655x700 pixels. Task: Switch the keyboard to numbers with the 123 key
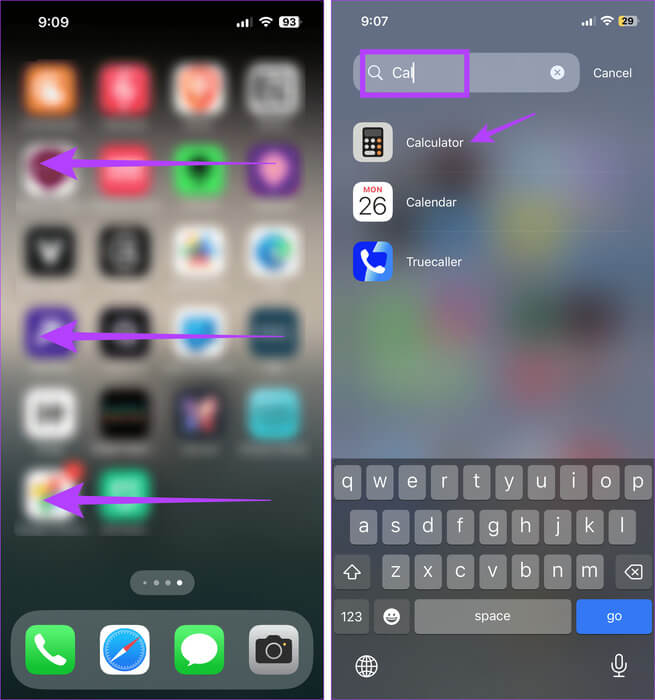click(x=351, y=616)
